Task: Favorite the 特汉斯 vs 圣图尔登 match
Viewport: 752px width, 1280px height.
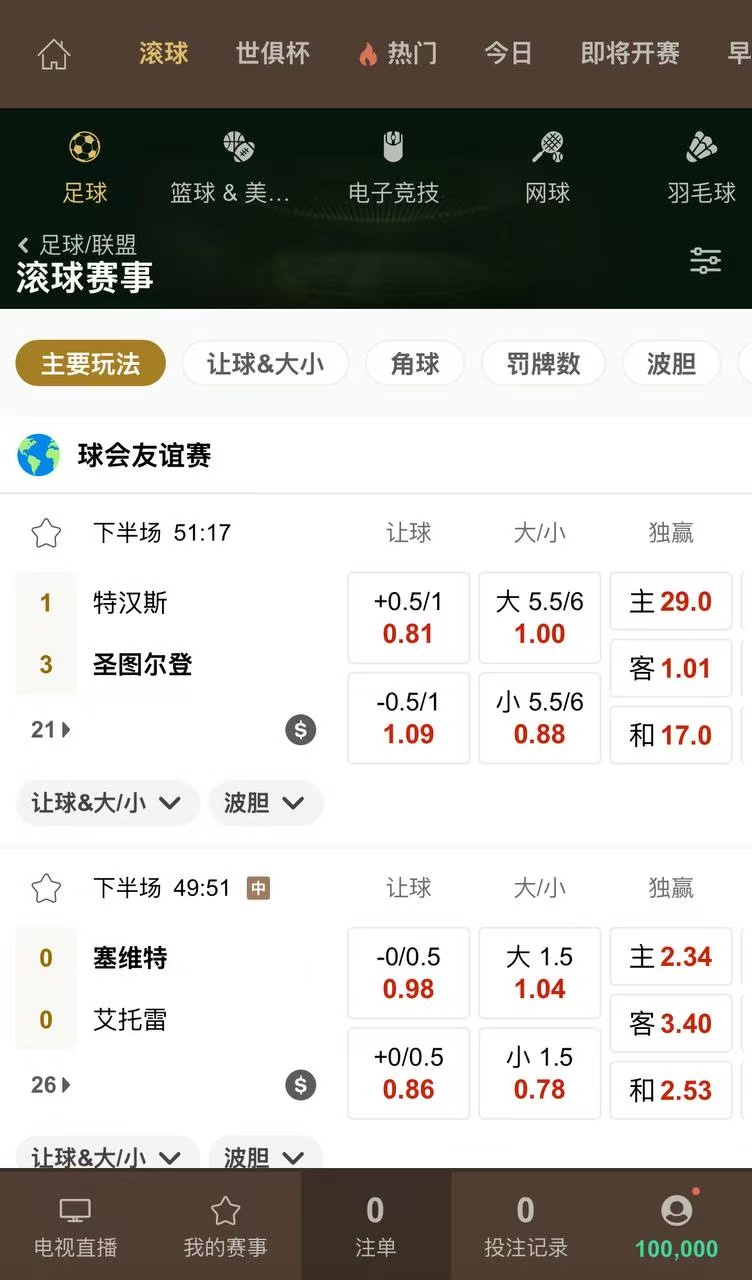Action: 46,533
